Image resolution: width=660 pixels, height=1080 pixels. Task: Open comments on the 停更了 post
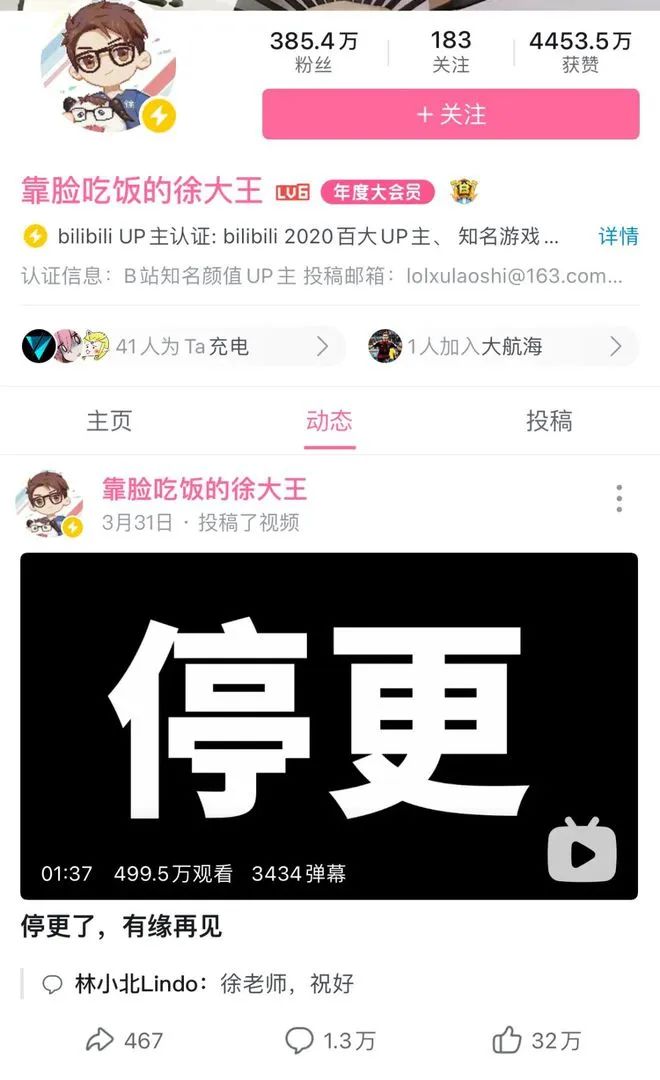(329, 1040)
